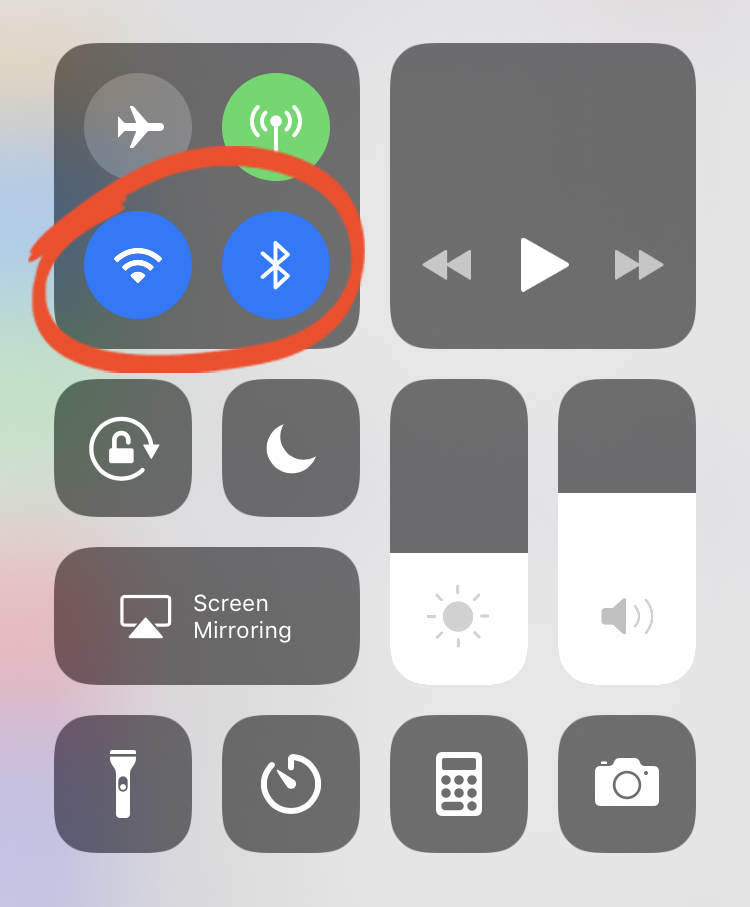This screenshot has width=750, height=907.
Task: Skip to the next track
Action: click(639, 265)
